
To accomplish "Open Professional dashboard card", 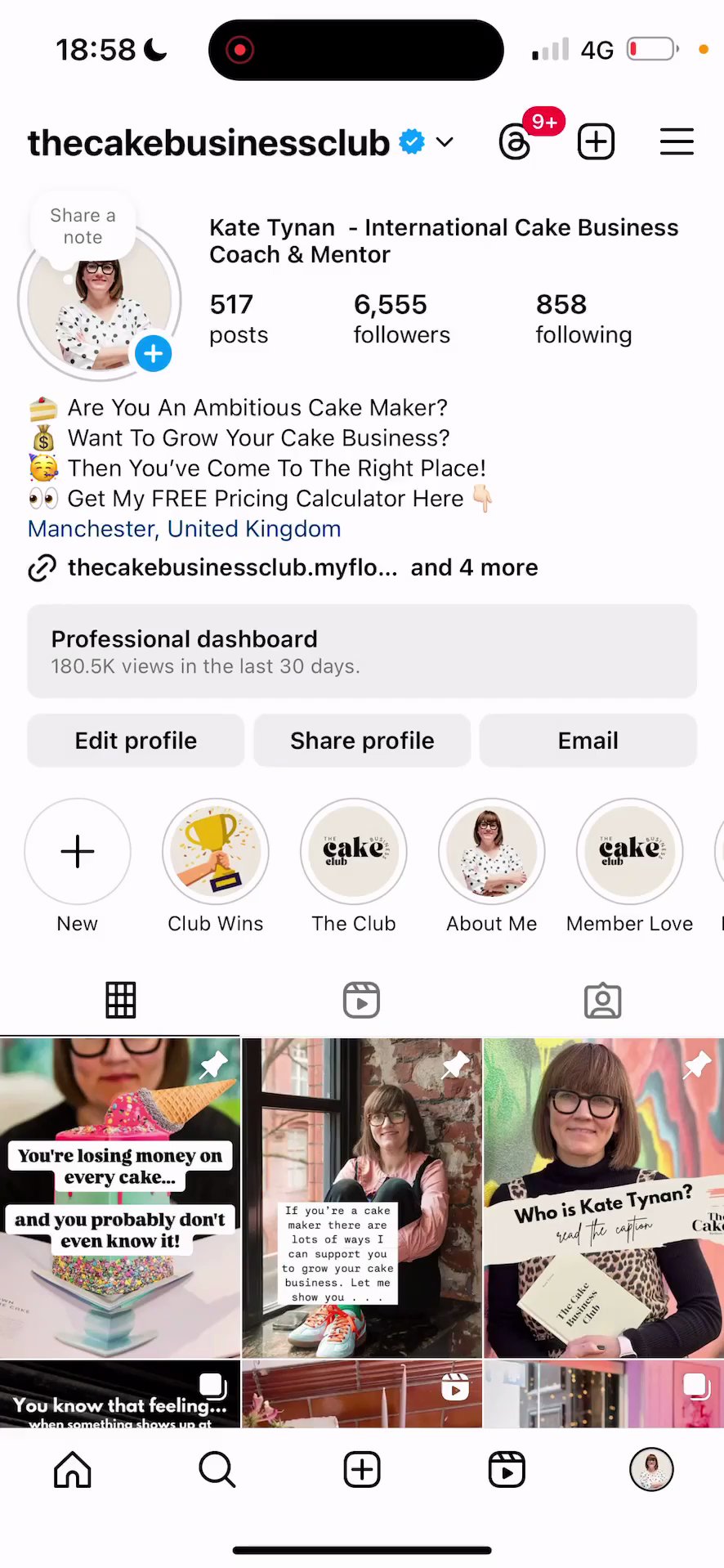I will tap(362, 652).
